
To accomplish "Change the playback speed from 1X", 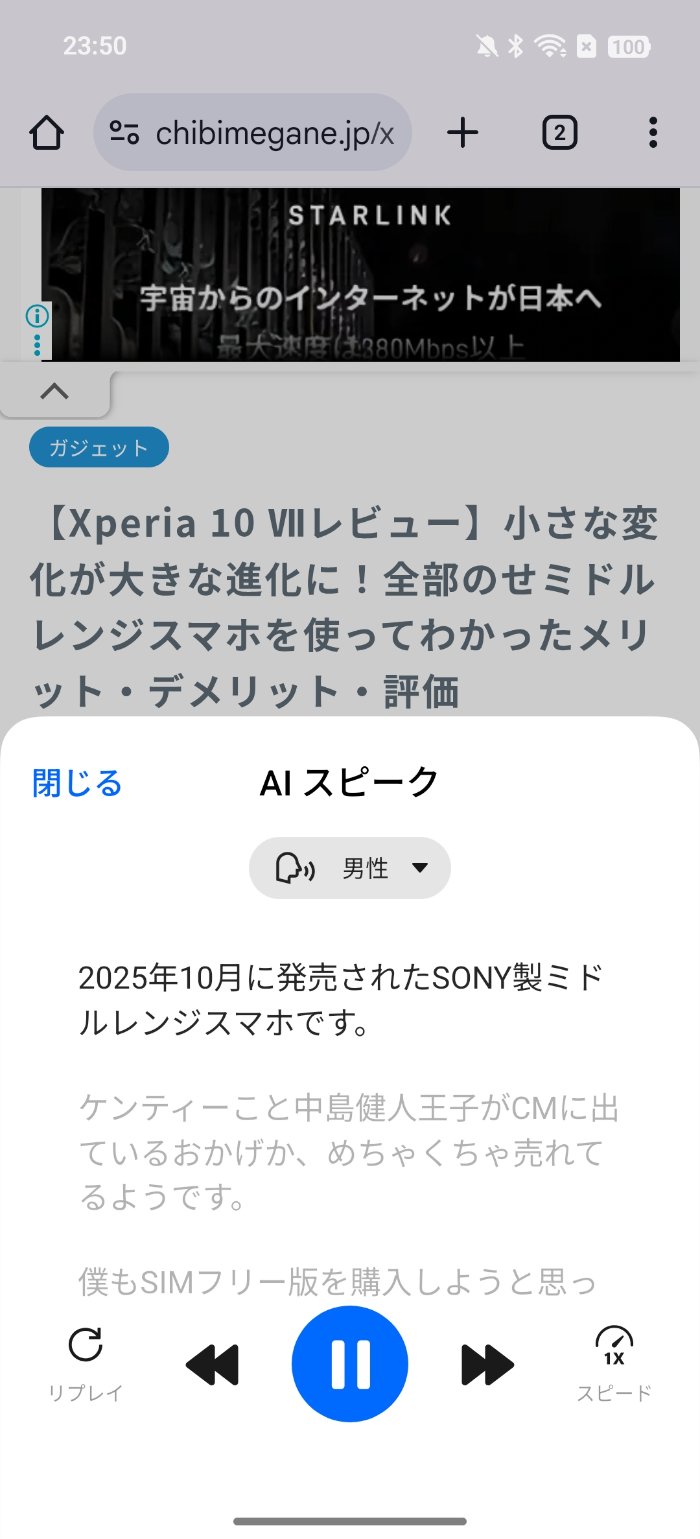I will (x=613, y=1362).
